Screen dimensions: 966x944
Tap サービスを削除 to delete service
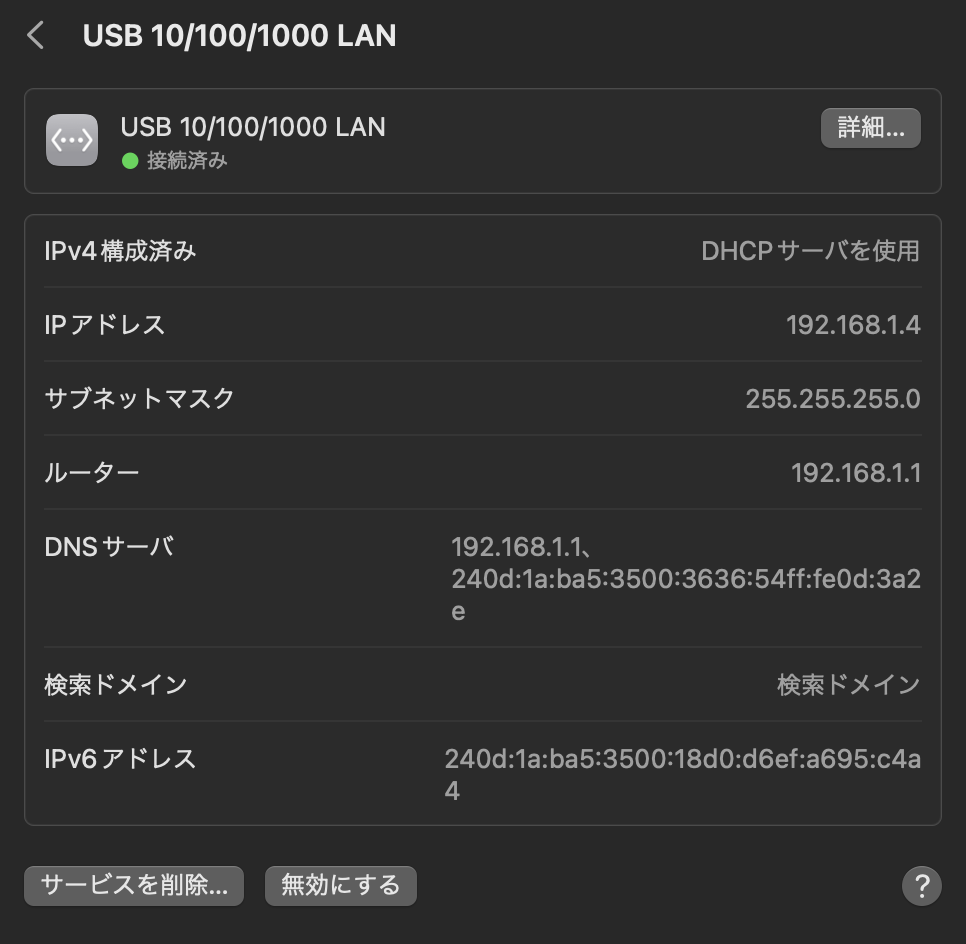134,885
